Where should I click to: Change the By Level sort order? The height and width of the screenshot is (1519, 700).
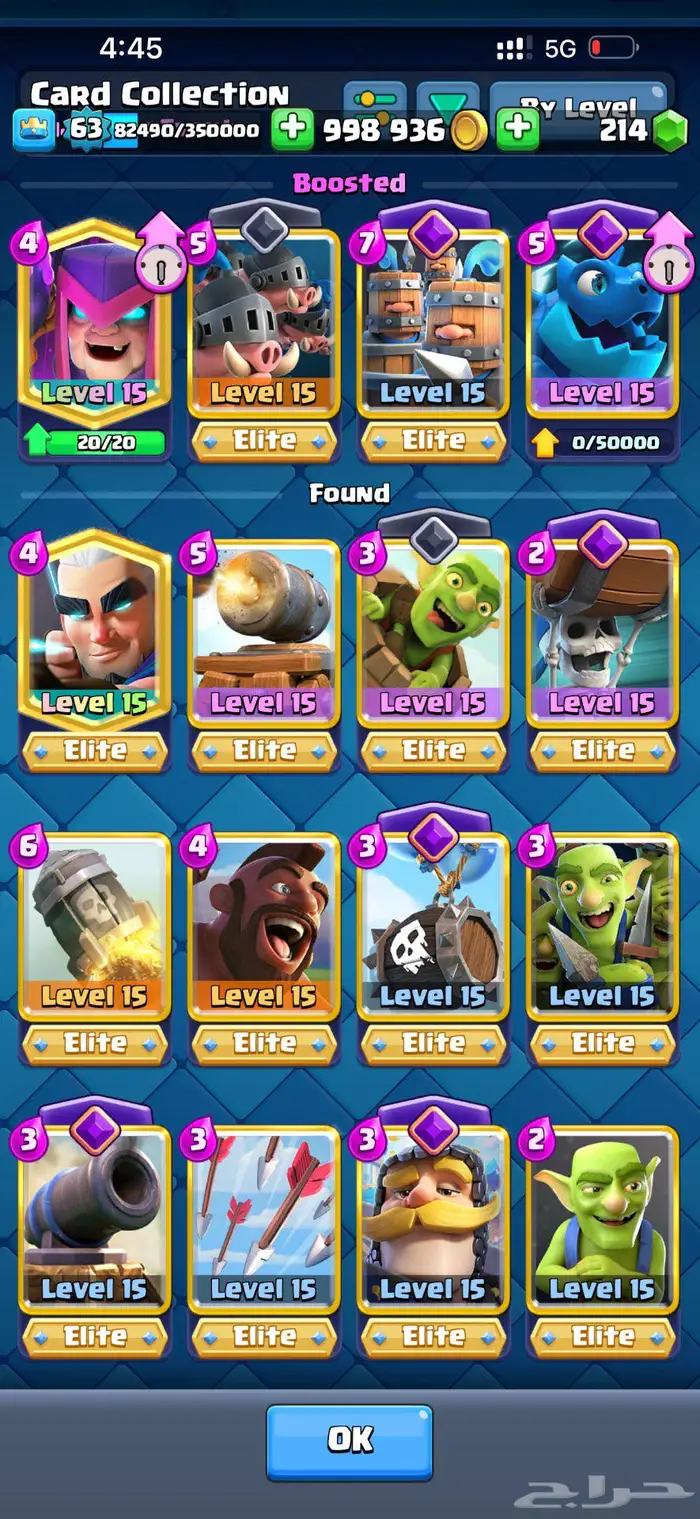tap(580, 102)
